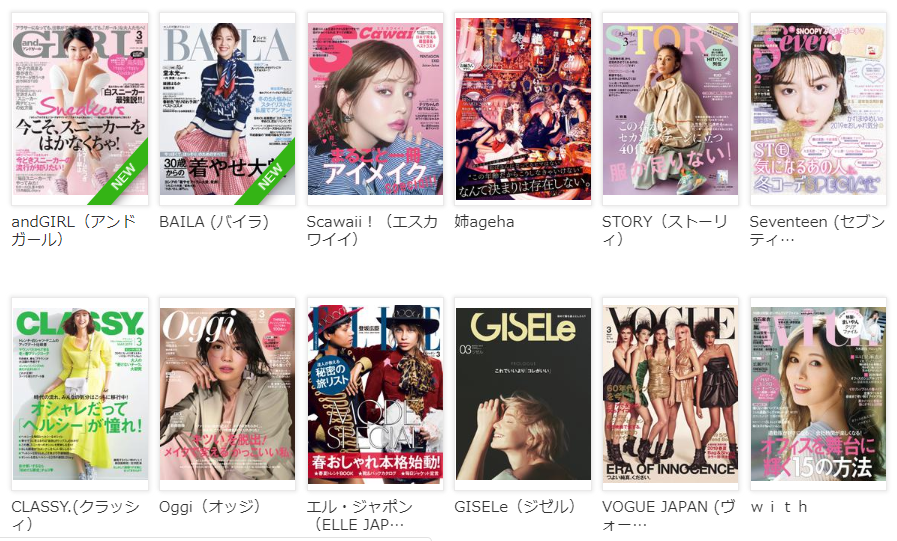This screenshot has height=541, width=897.
Task: Open the andGIRL magazine cover
Action: tap(79, 106)
